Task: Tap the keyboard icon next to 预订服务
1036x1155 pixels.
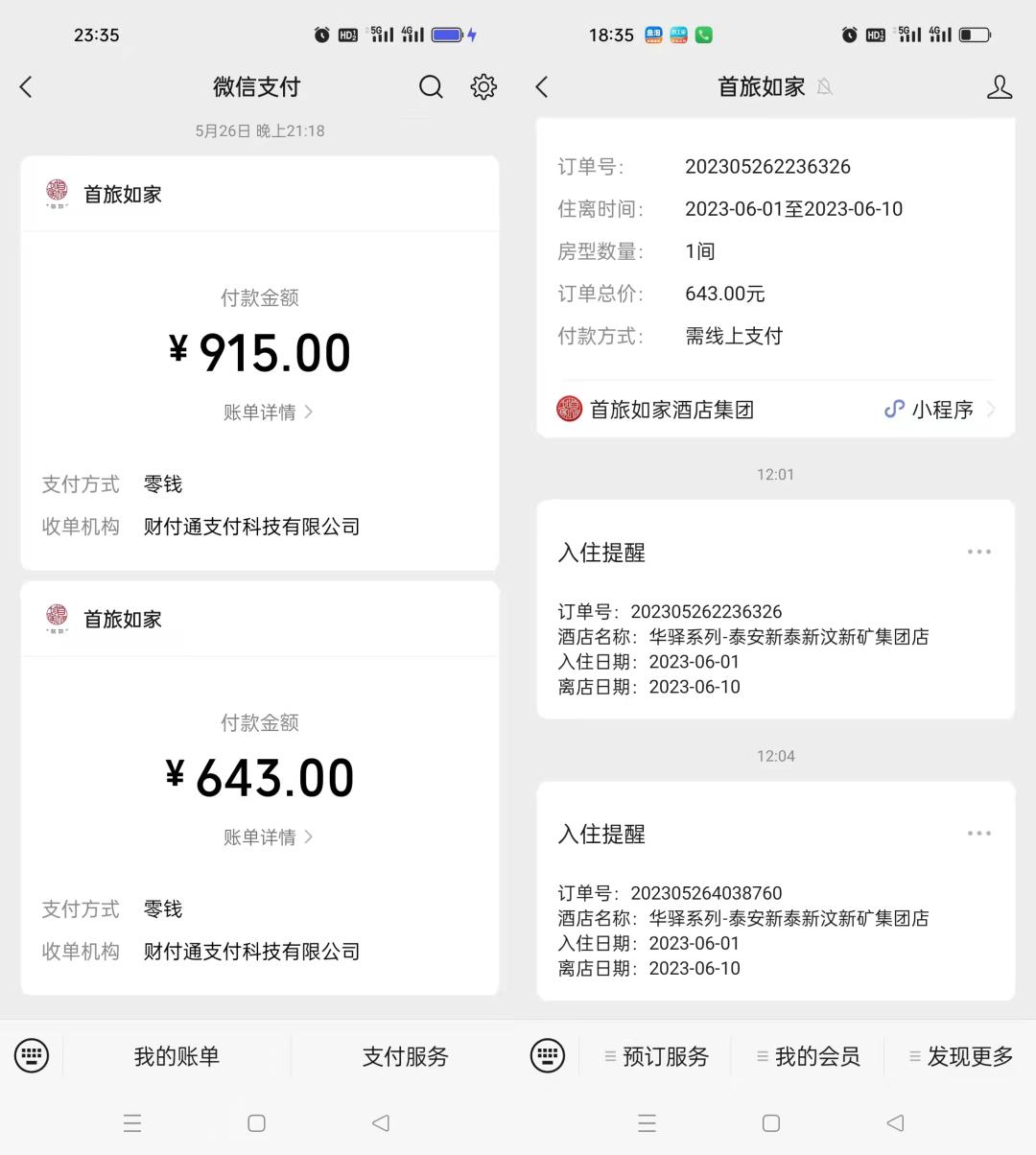Action: point(547,1055)
